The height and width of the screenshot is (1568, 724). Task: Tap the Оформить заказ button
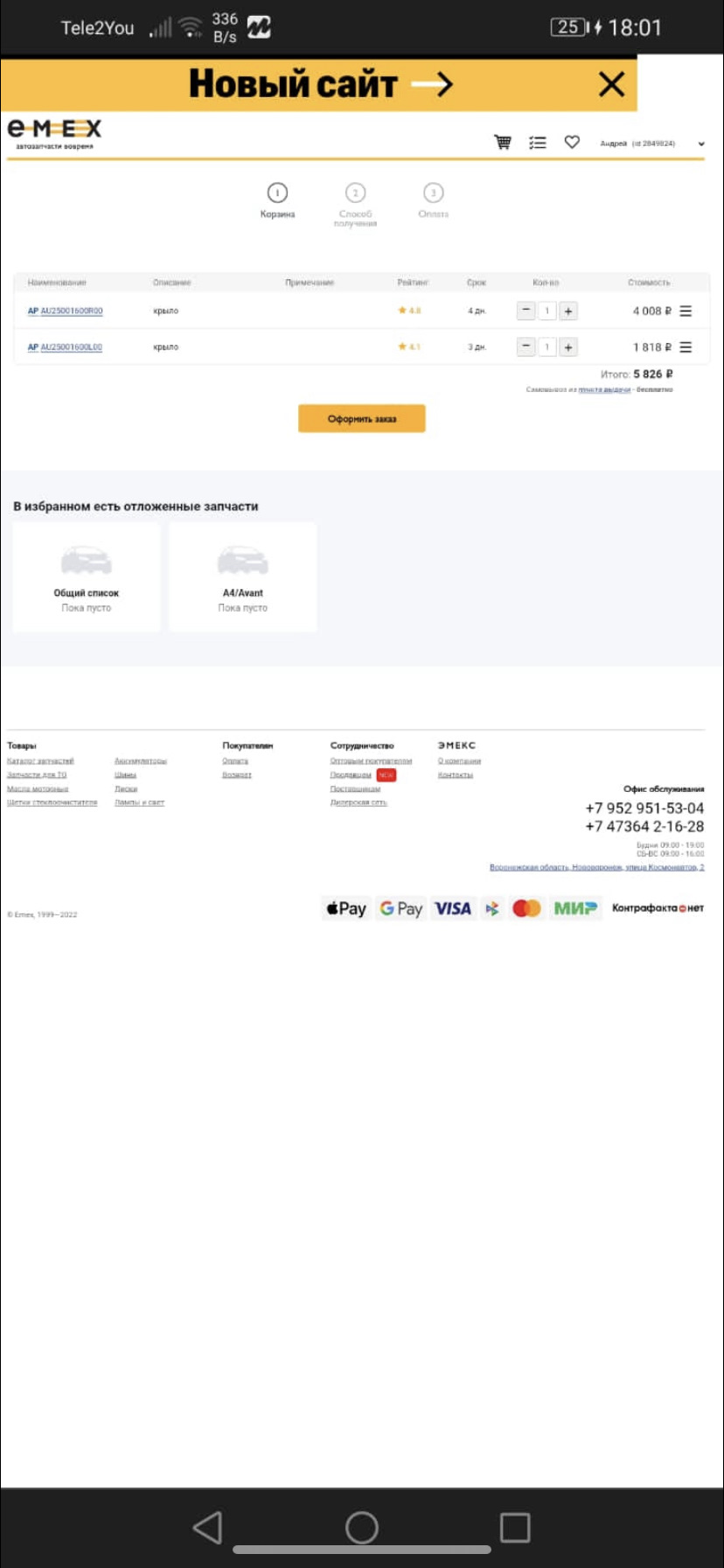point(361,419)
